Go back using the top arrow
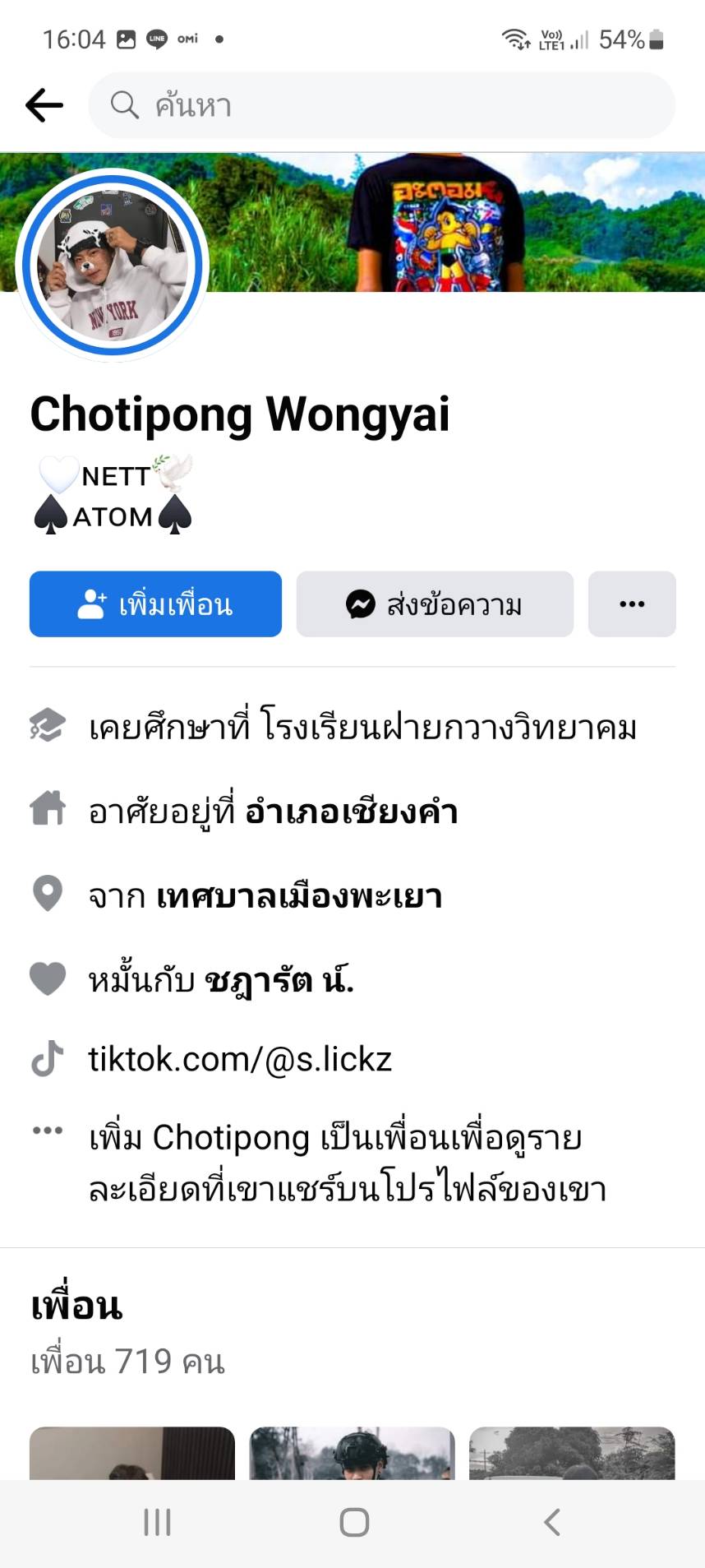This screenshot has height=1568, width=705. click(44, 105)
